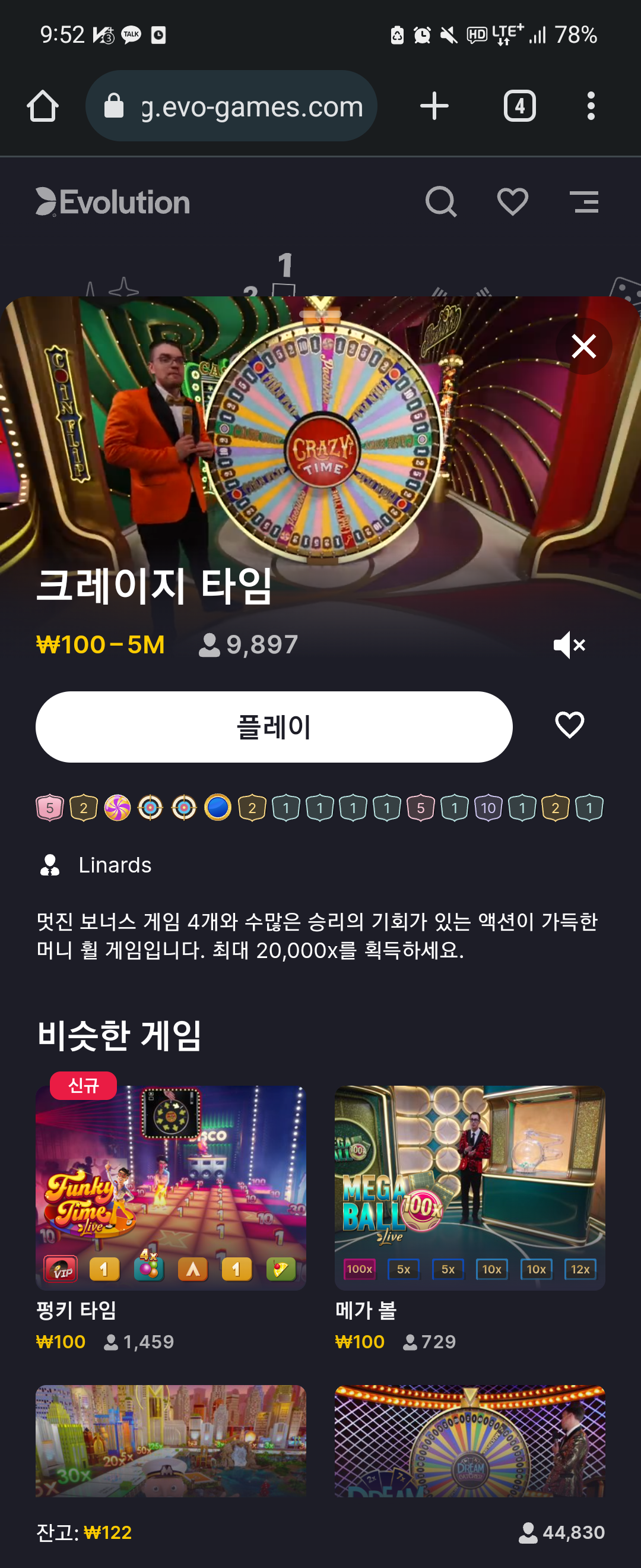The height and width of the screenshot is (1568, 641).
Task: Tap the 플레이 button
Action: pos(274,726)
